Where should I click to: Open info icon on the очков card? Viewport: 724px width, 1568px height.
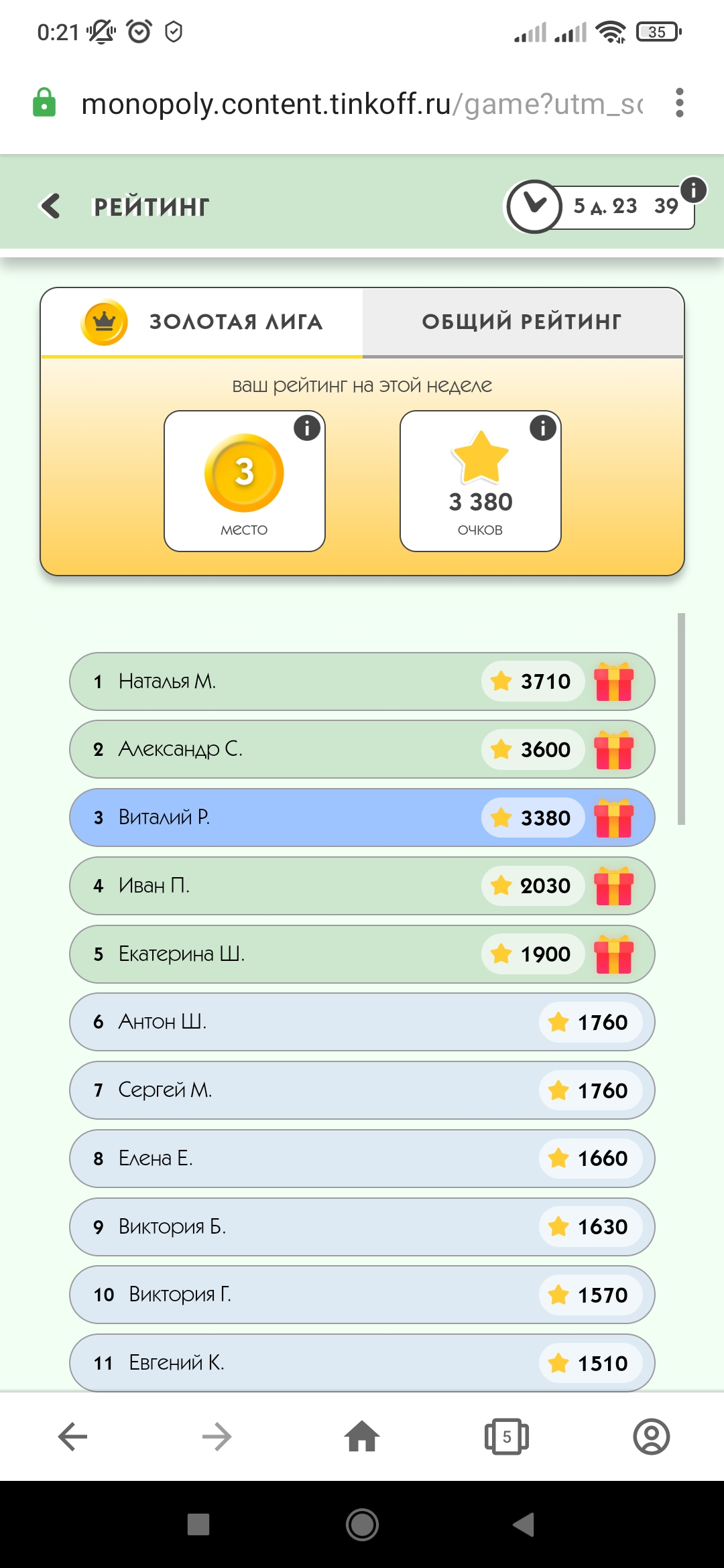click(543, 428)
